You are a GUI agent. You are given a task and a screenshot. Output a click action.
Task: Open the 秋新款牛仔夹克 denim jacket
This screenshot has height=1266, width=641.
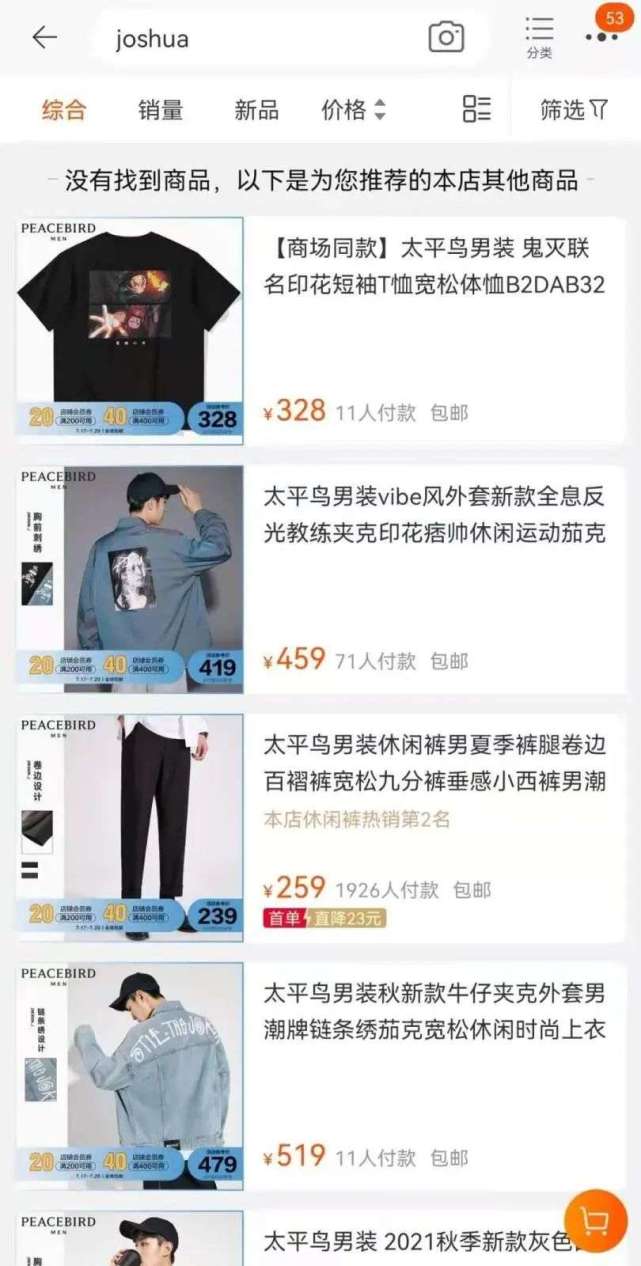[434, 1012]
